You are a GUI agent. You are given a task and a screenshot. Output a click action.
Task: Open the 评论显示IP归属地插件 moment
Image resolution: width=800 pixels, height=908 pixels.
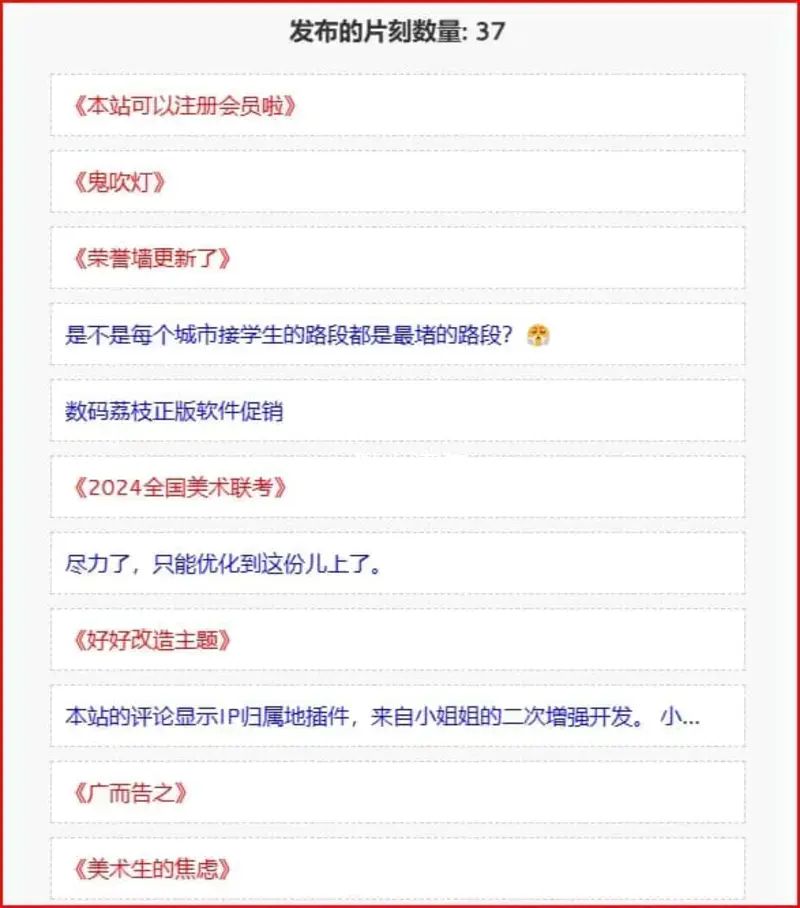point(382,716)
